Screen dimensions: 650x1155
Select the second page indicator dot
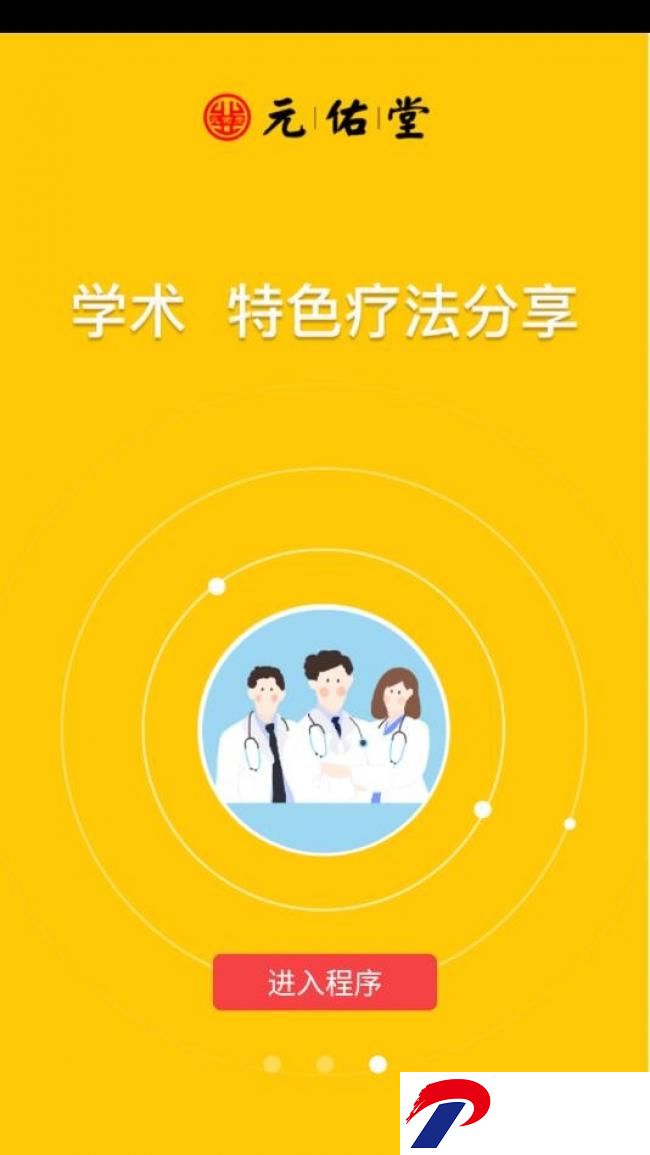325,1064
